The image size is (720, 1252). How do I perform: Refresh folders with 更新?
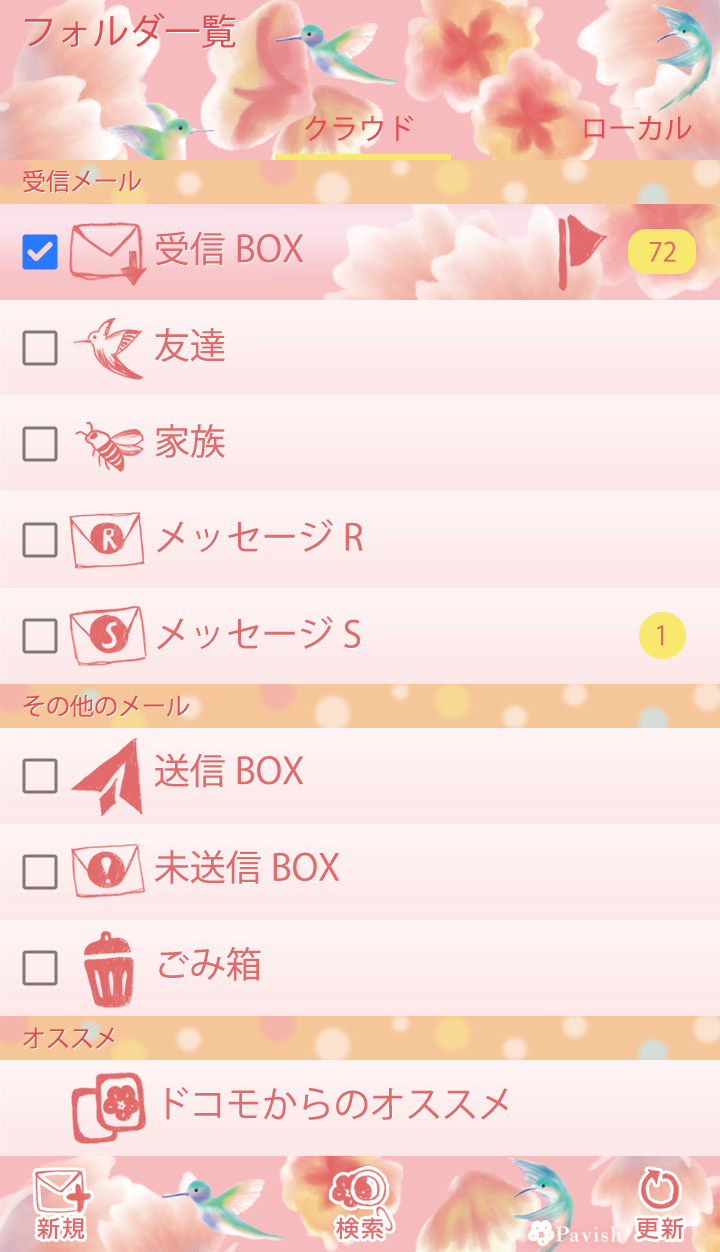coord(660,1205)
